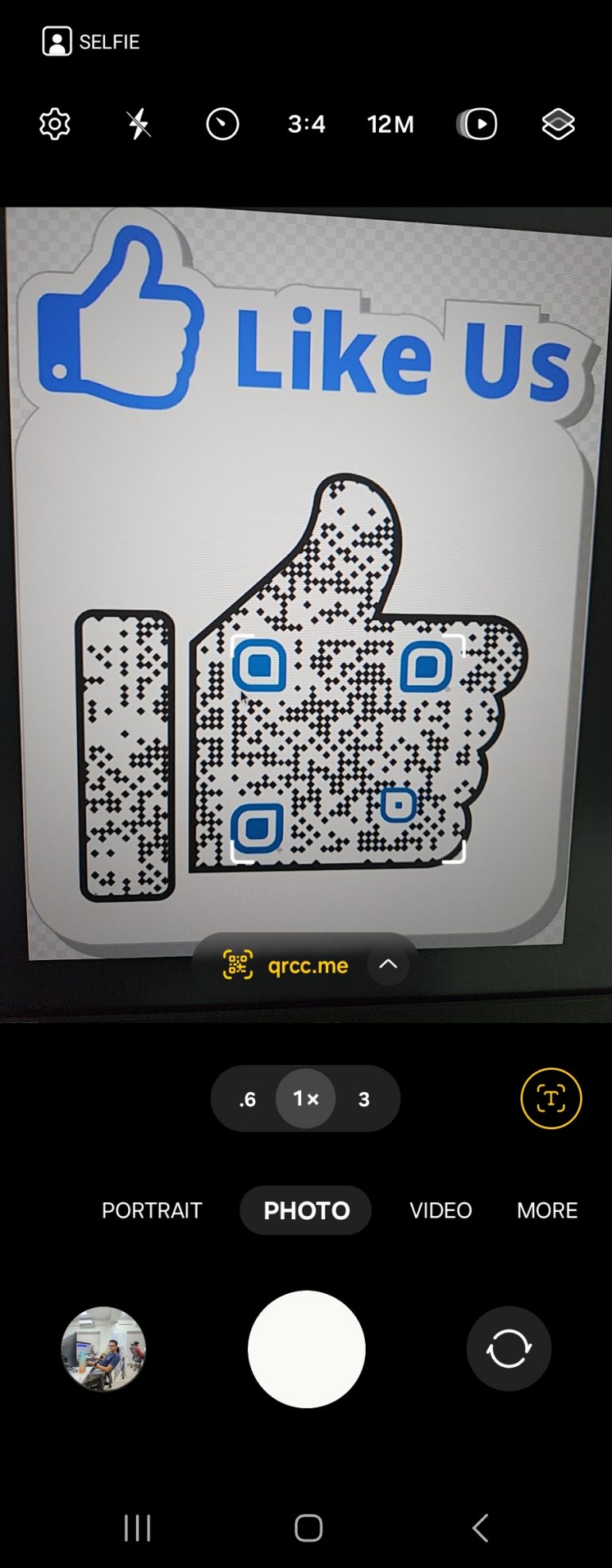
Task: Change the 12M resolution setting
Action: [x=390, y=124]
